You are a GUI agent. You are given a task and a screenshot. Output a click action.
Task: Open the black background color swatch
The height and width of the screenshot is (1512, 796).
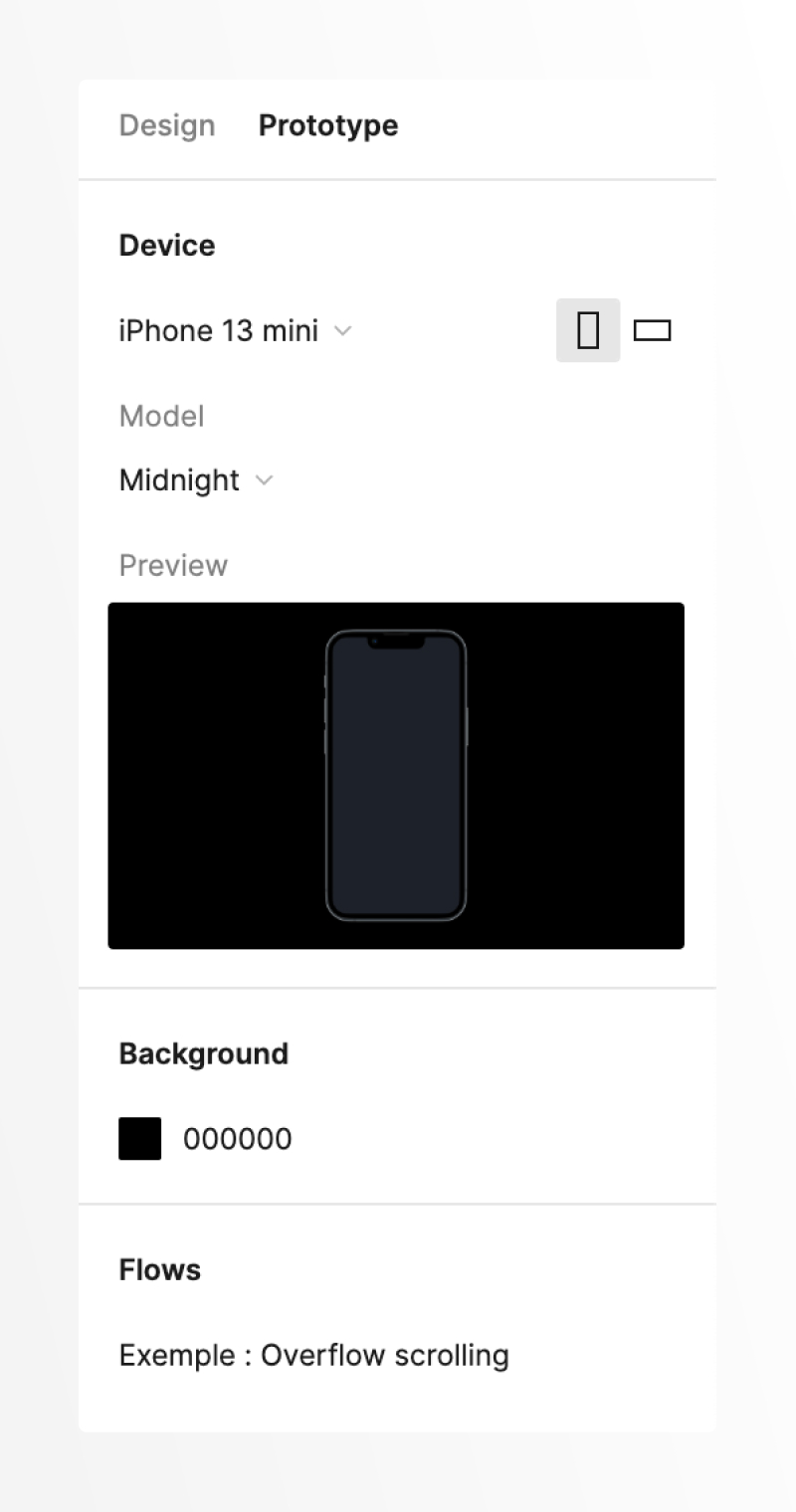[x=140, y=1139]
